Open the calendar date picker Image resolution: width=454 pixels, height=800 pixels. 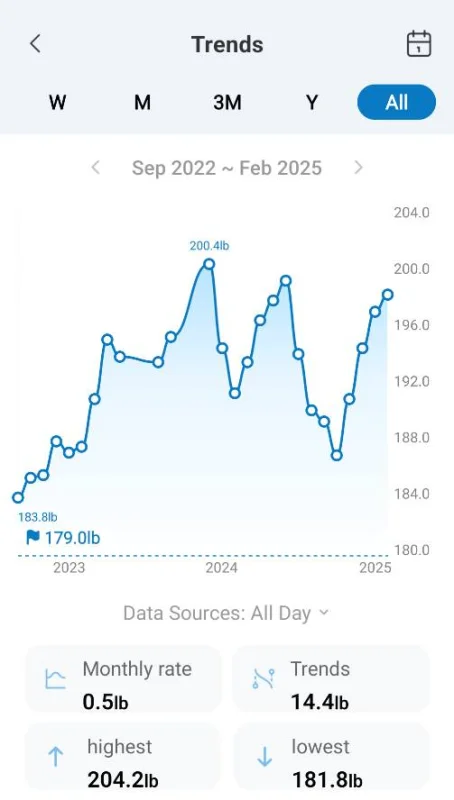(419, 44)
